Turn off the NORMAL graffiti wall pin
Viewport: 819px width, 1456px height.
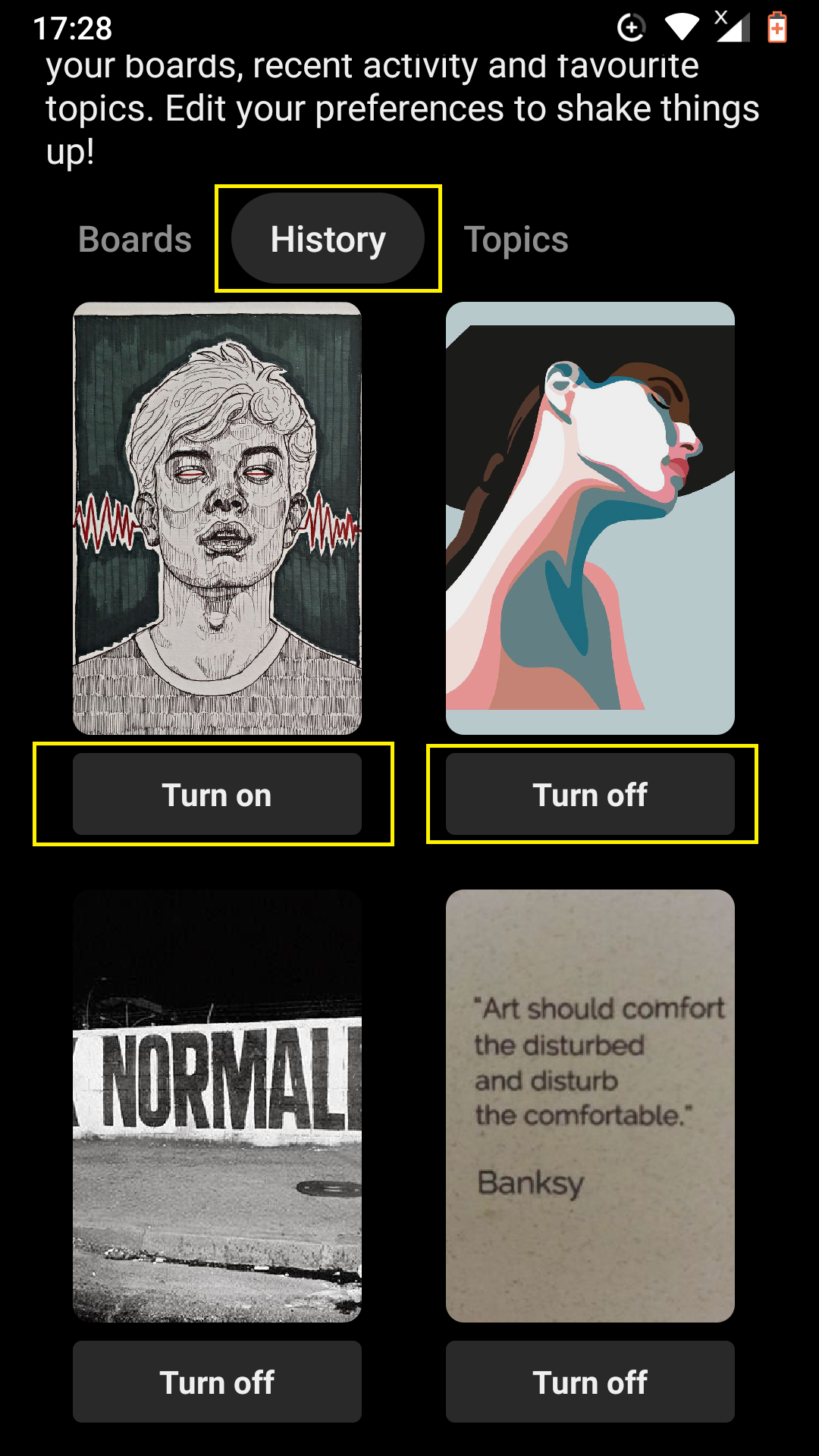click(x=217, y=1382)
